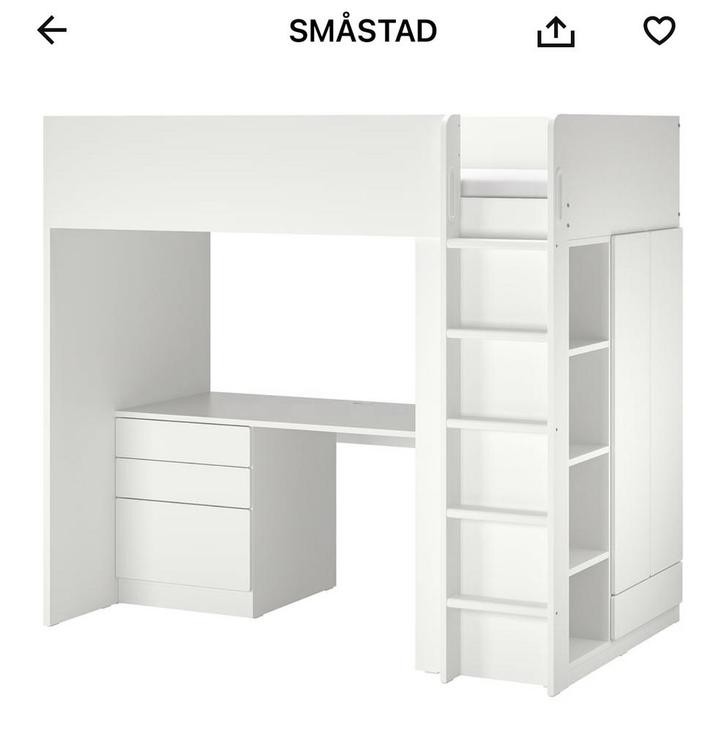Add SMÅSTAD to favorites with the heart
This screenshot has width=726, height=749.
click(659, 31)
